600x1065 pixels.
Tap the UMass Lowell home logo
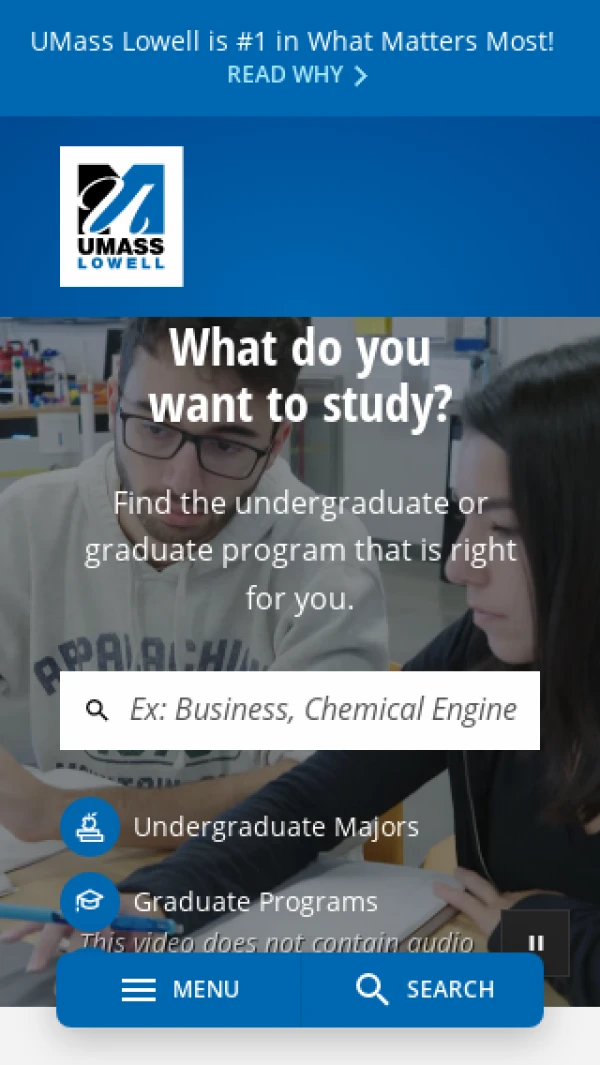121,216
